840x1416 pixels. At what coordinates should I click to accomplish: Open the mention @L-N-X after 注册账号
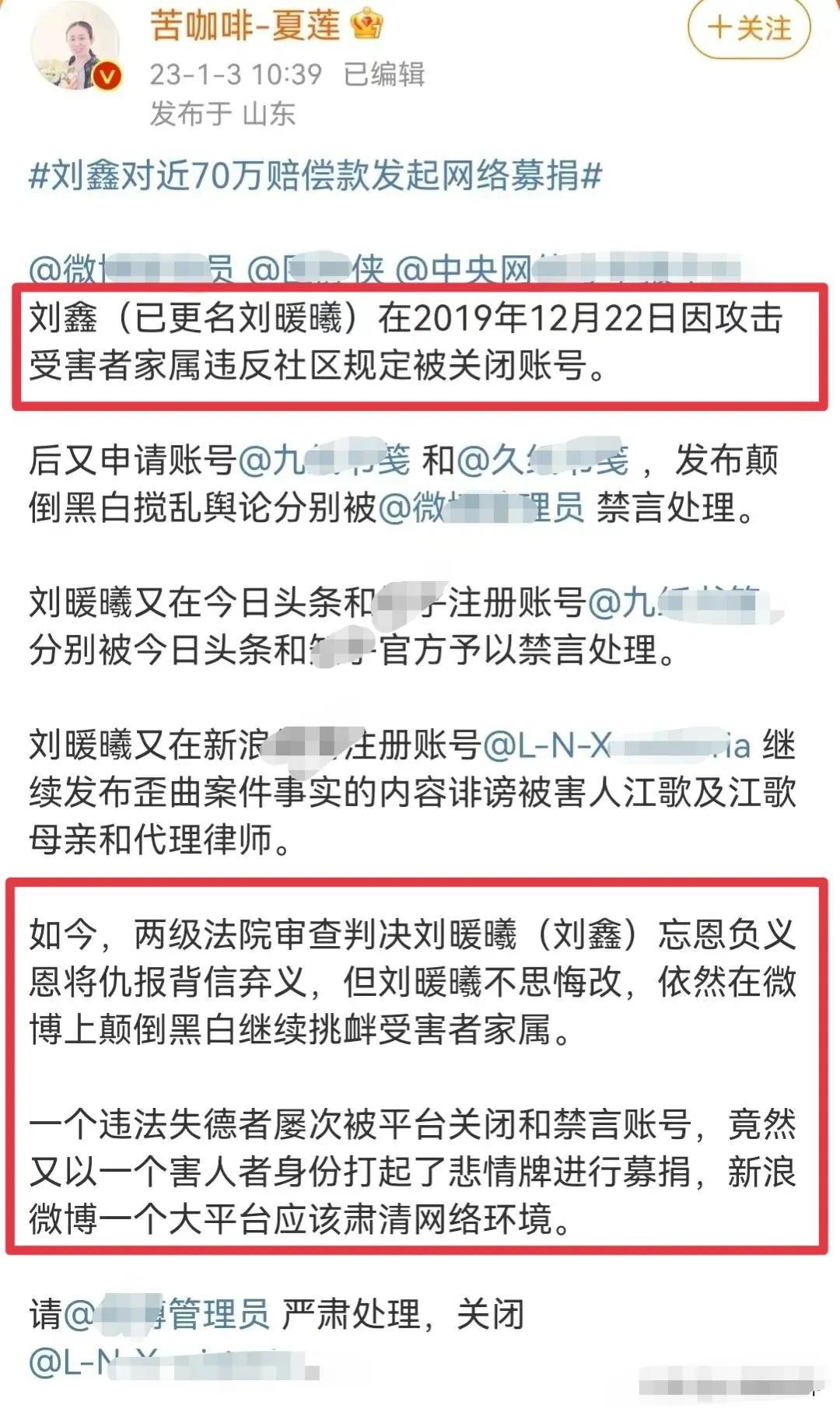click(614, 745)
